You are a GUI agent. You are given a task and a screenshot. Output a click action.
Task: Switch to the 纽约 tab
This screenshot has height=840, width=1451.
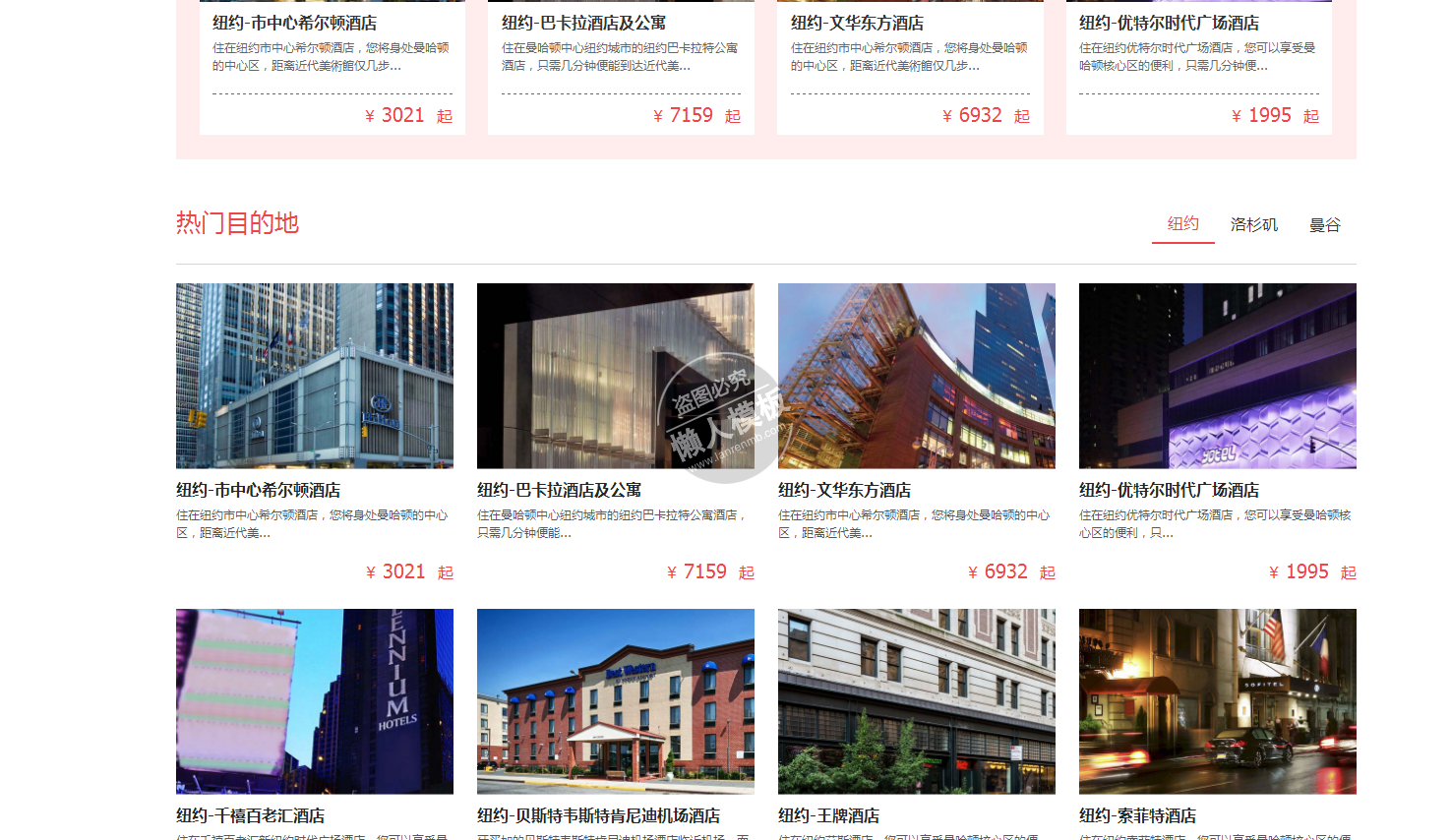coord(1182,224)
